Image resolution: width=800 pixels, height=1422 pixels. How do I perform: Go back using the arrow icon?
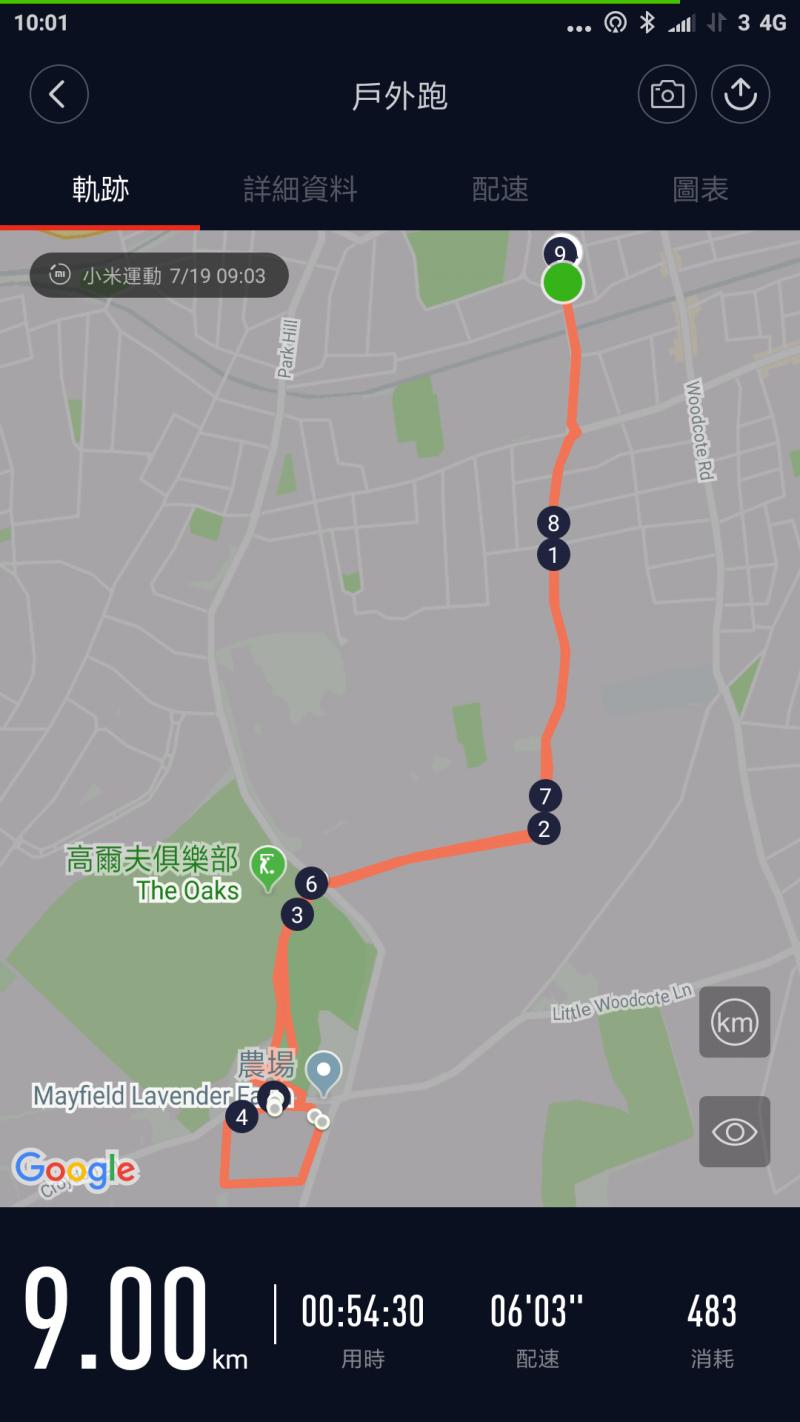pyautogui.click(x=59, y=95)
